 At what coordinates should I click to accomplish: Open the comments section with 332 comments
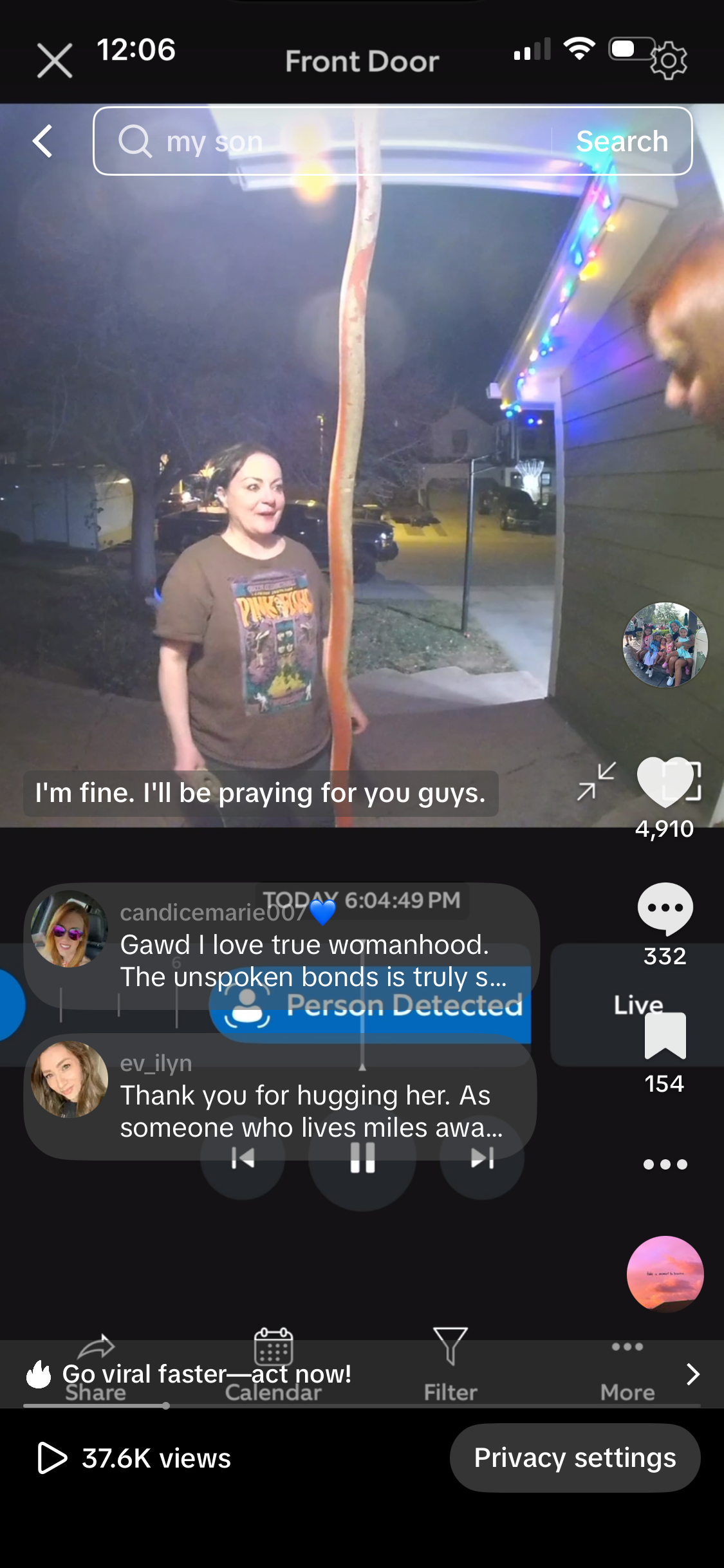[665, 908]
